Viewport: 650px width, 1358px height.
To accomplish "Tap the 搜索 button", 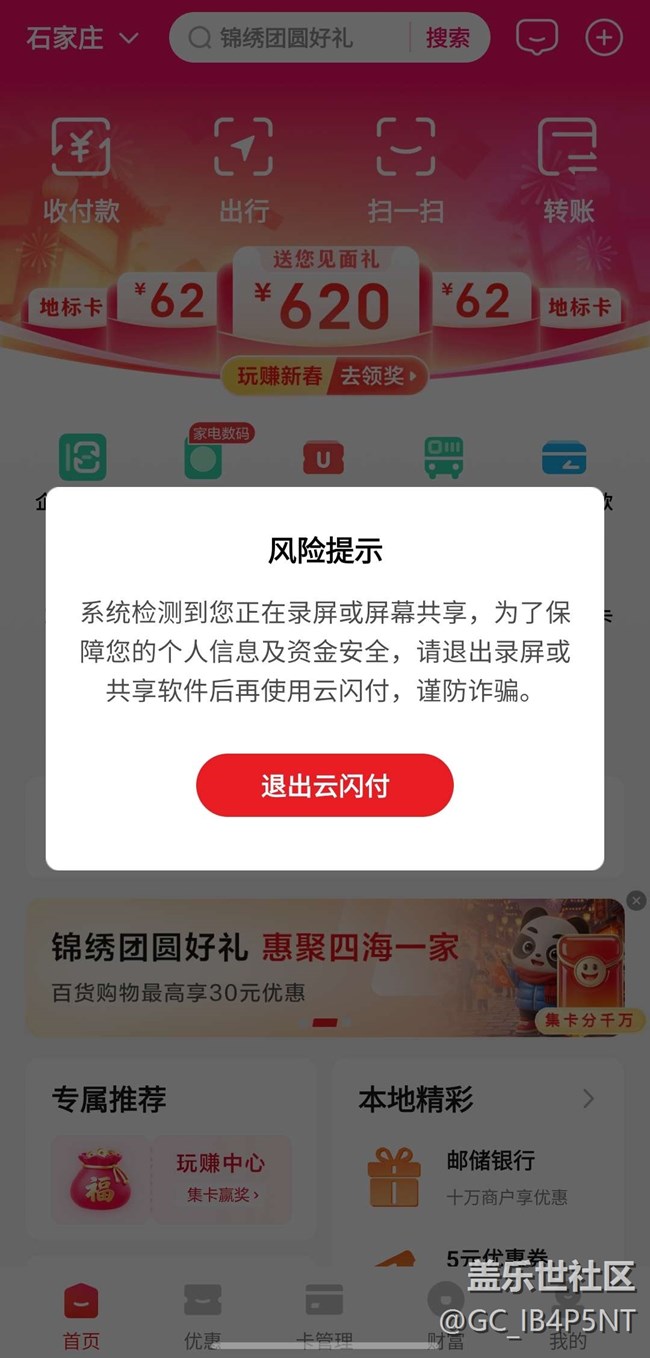I will tap(447, 39).
